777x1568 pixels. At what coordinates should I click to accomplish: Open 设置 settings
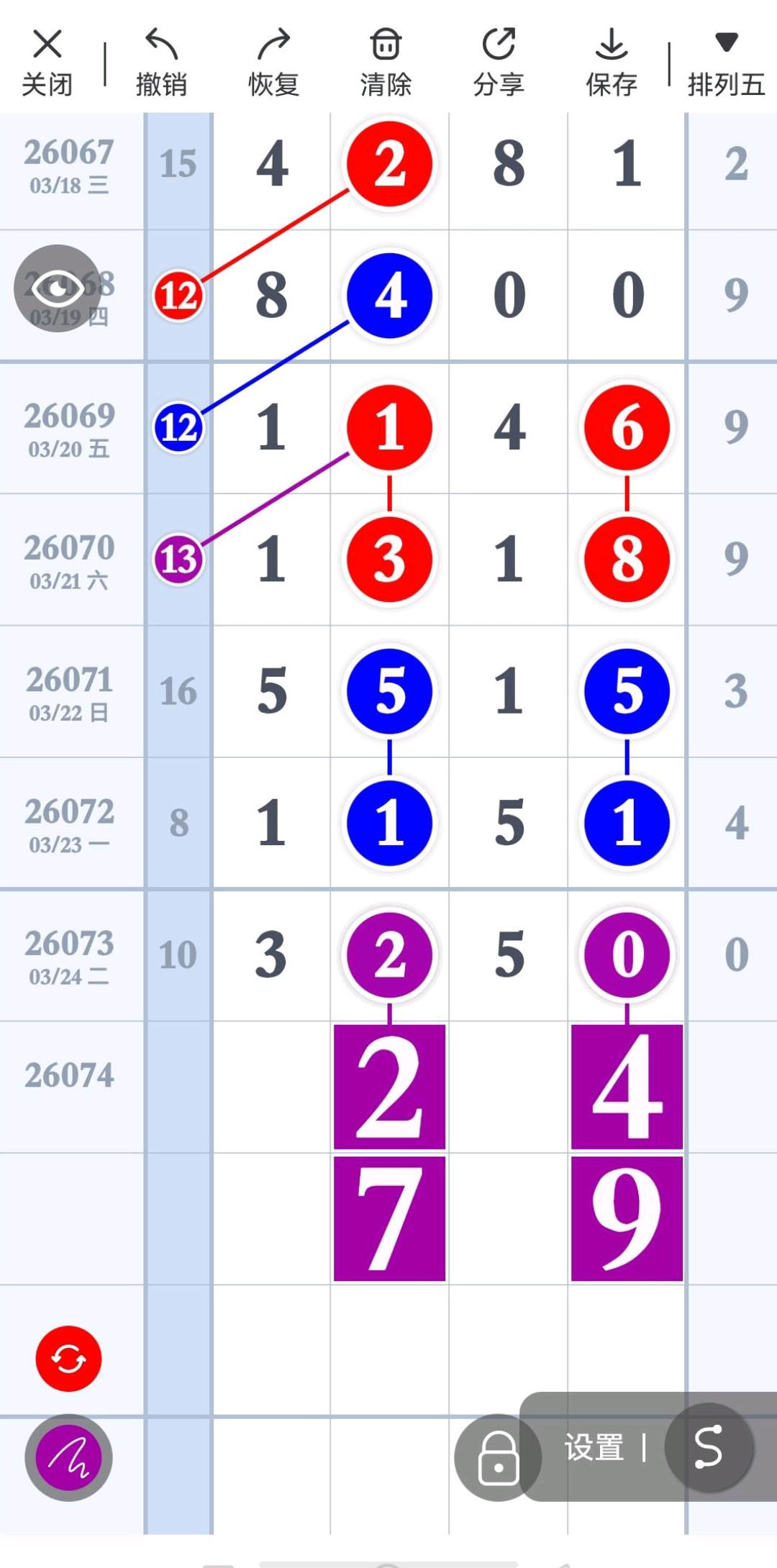click(x=594, y=1447)
